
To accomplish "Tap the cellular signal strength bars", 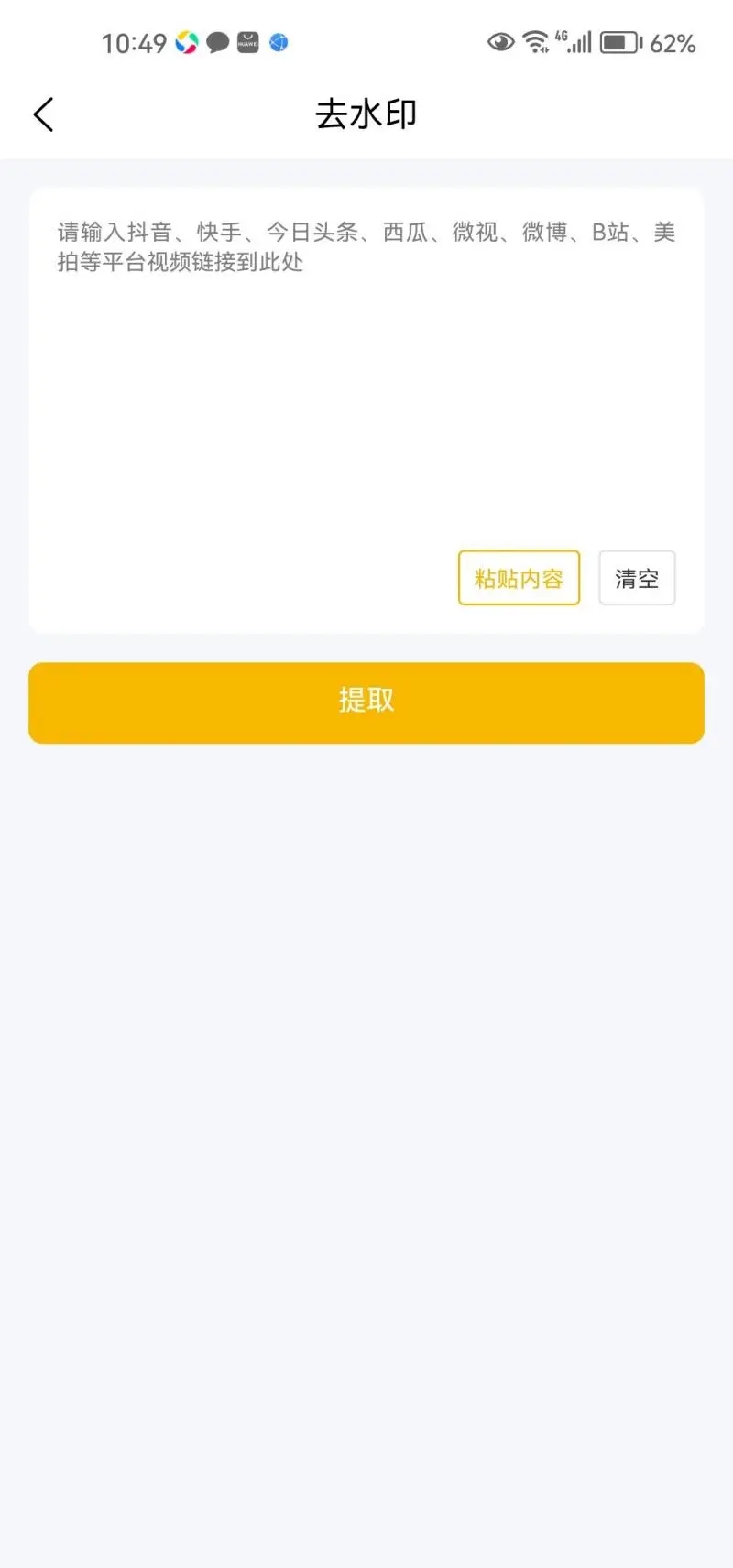I will 578,44.
